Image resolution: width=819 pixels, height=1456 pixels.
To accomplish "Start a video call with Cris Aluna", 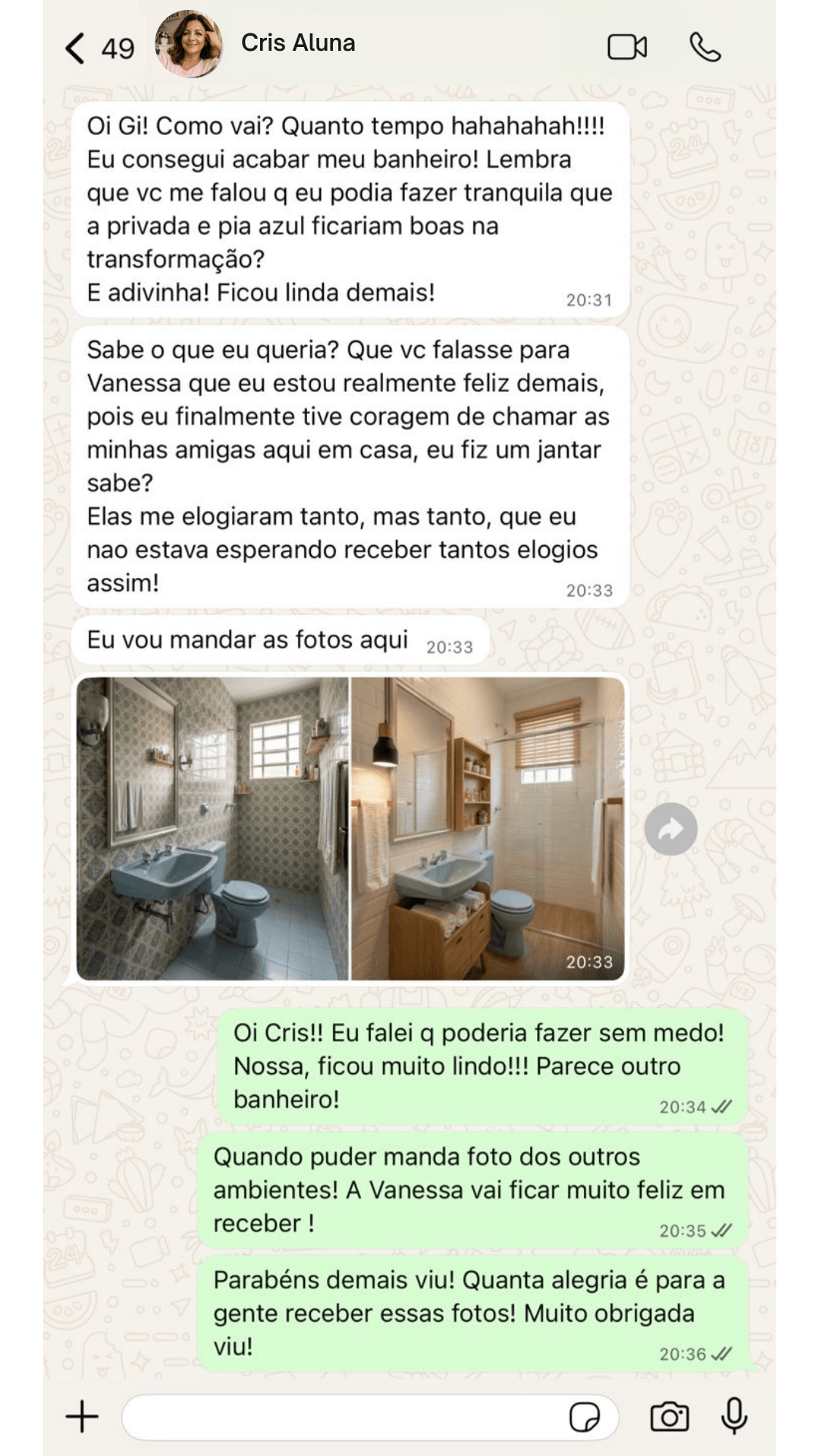I will 627,48.
